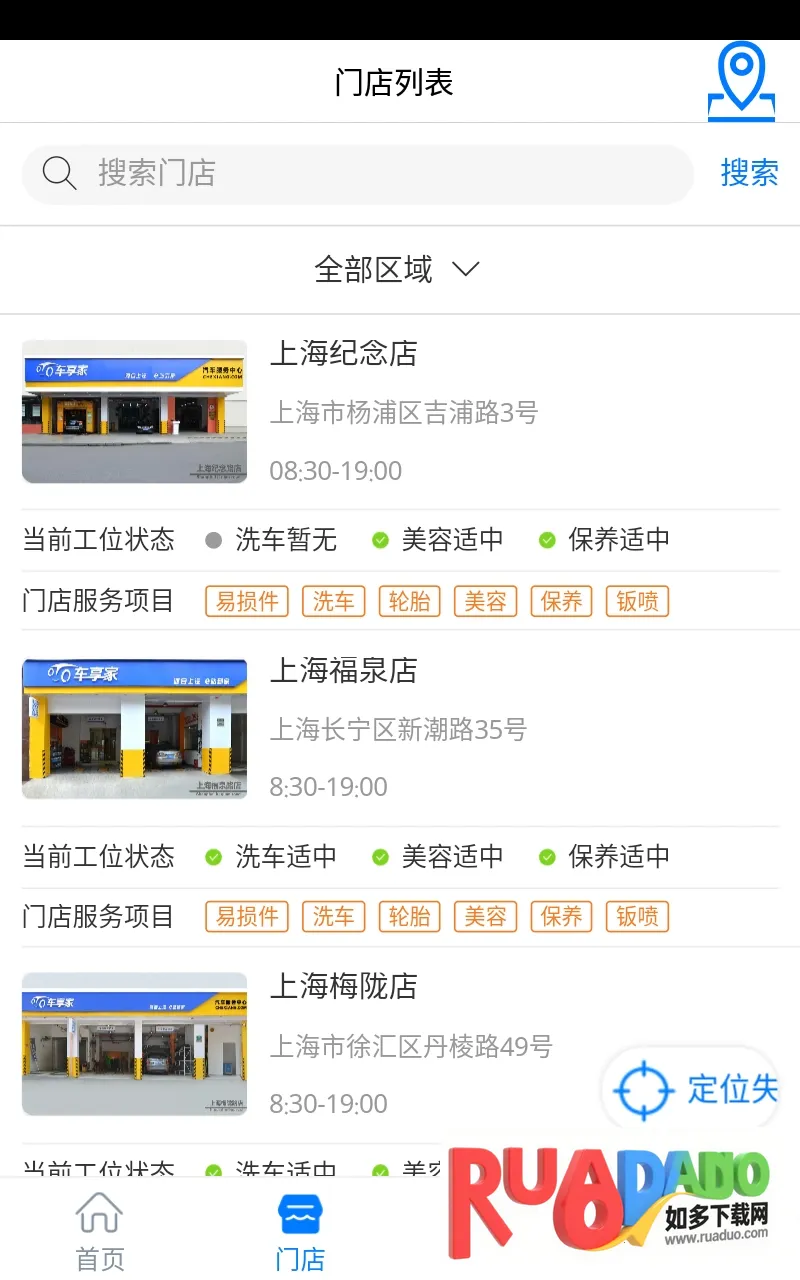Open the 上海梅陇店 store entry
The width and height of the screenshot is (800, 1280).
(343, 987)
